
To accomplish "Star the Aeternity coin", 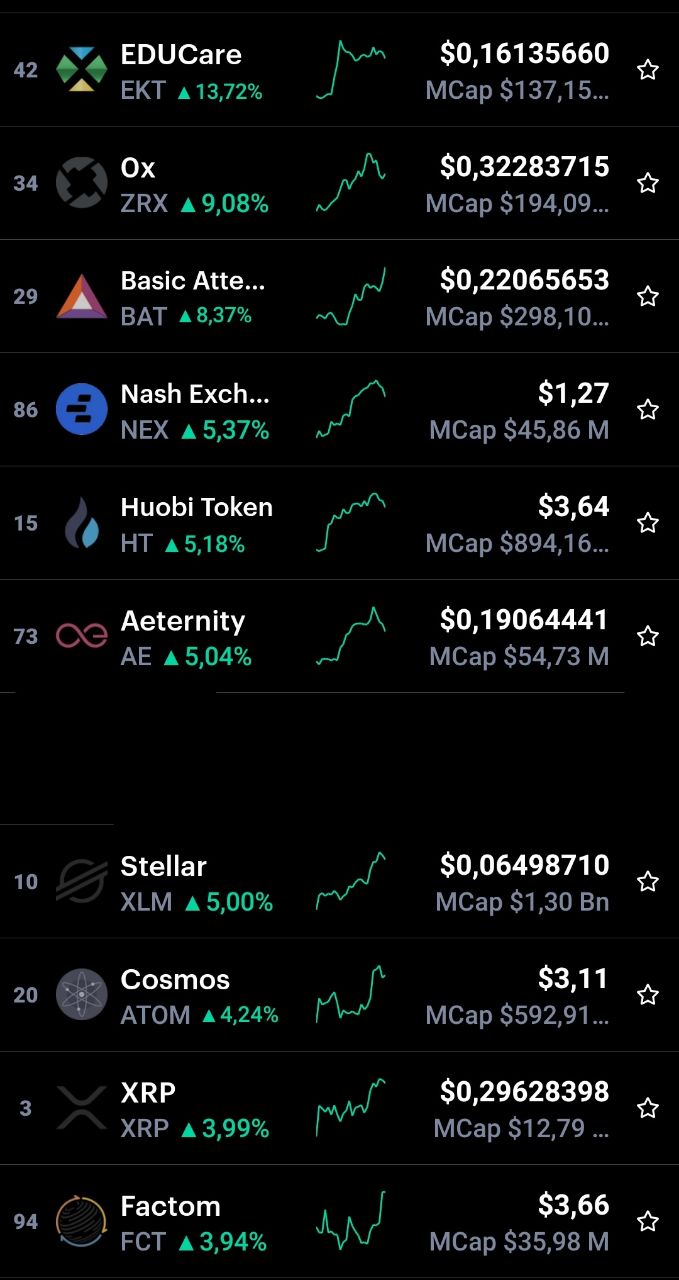I will 648,636.
